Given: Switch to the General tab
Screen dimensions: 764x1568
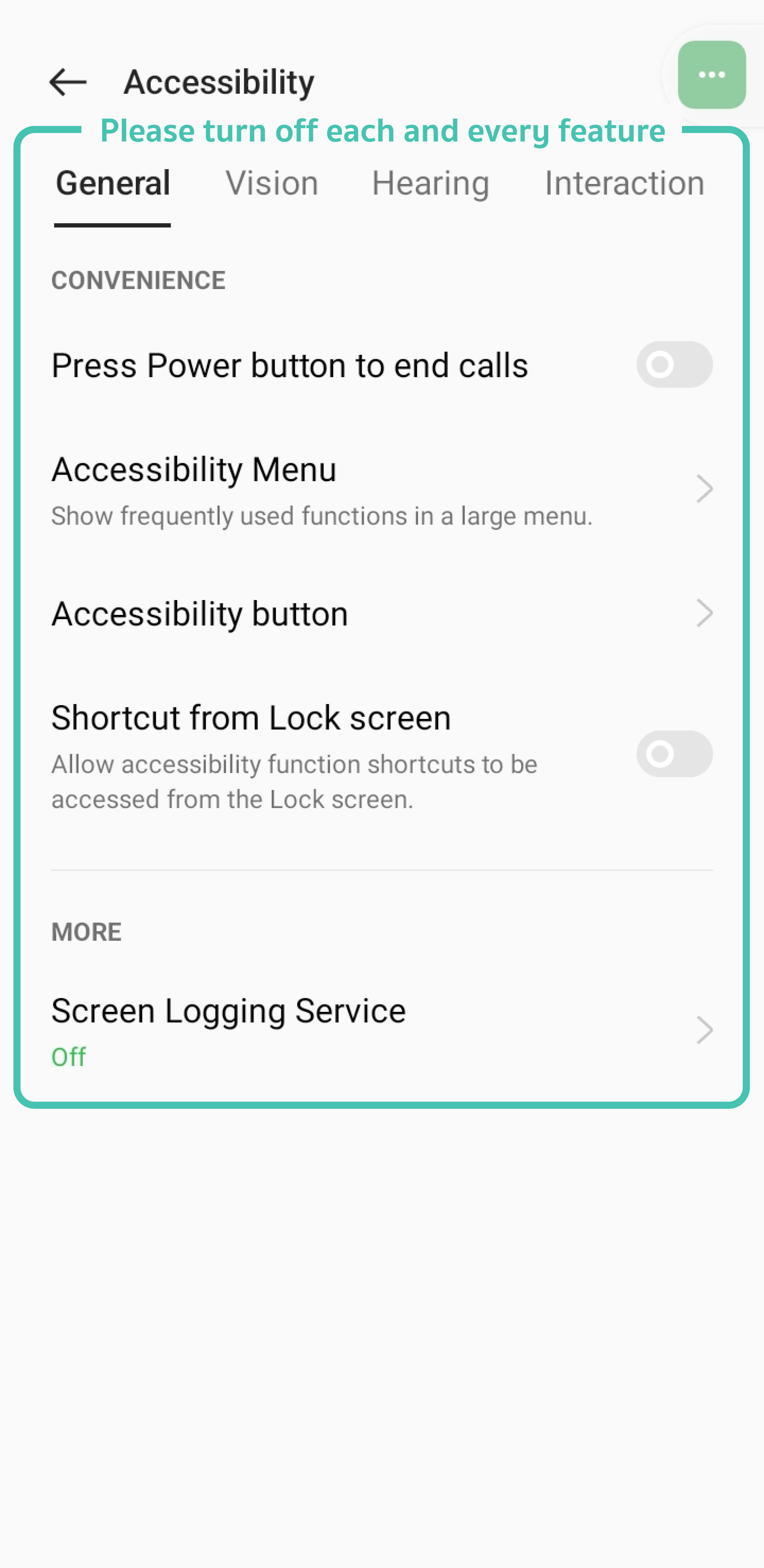Looking at the screenshot, I should [x=112, y=183].
